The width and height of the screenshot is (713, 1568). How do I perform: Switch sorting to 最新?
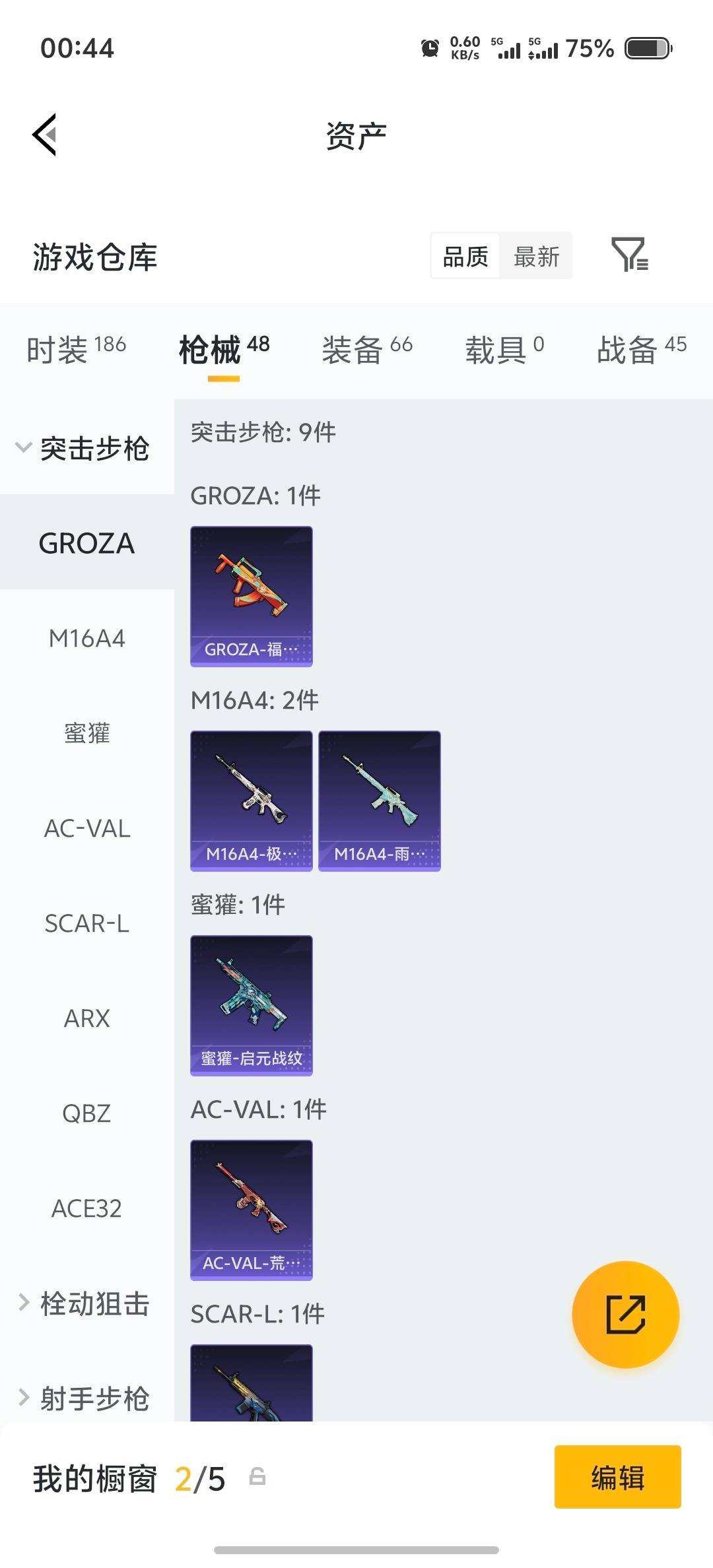point(537,256)
